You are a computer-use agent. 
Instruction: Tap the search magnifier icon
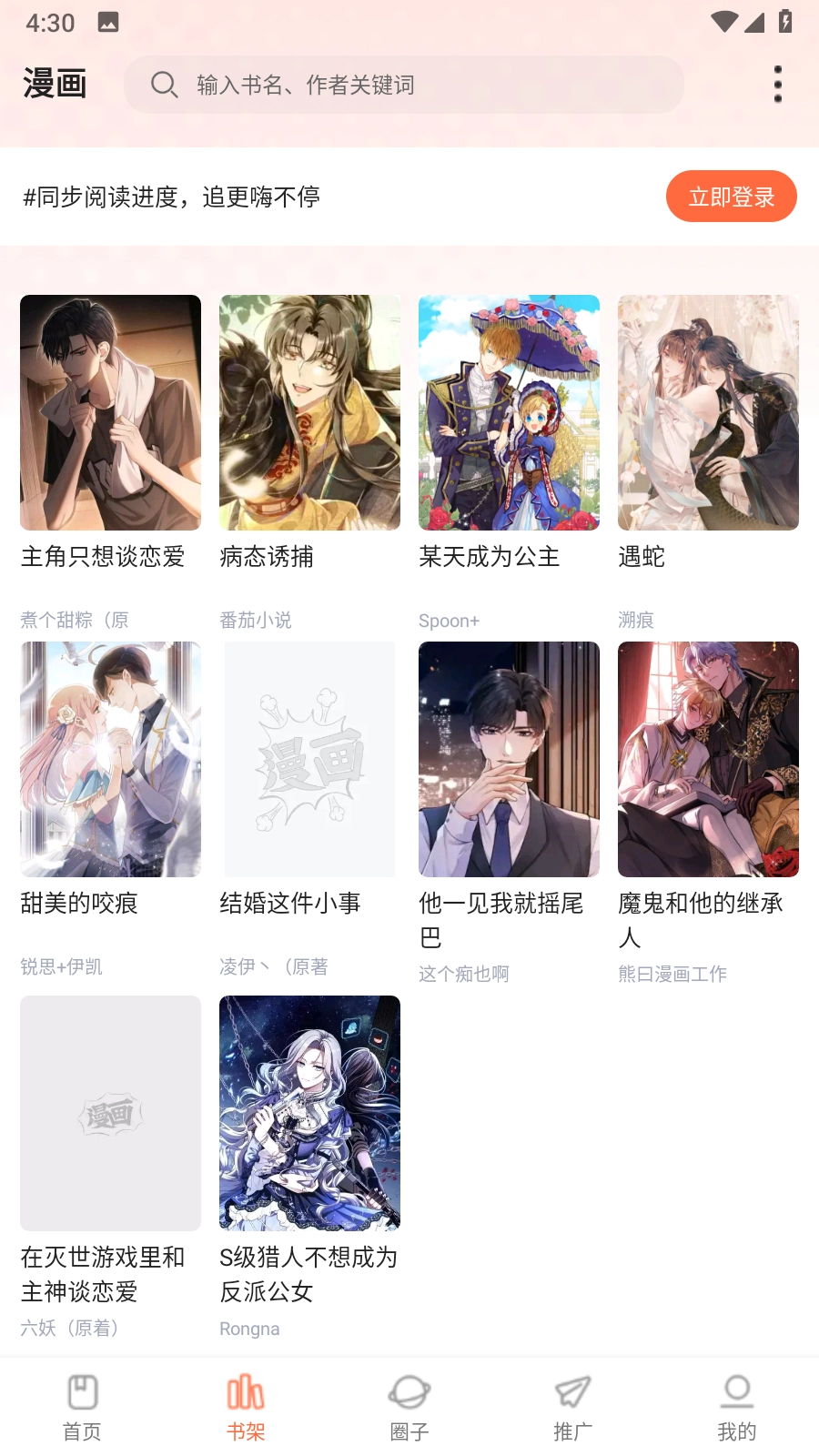tap(164, 85)
